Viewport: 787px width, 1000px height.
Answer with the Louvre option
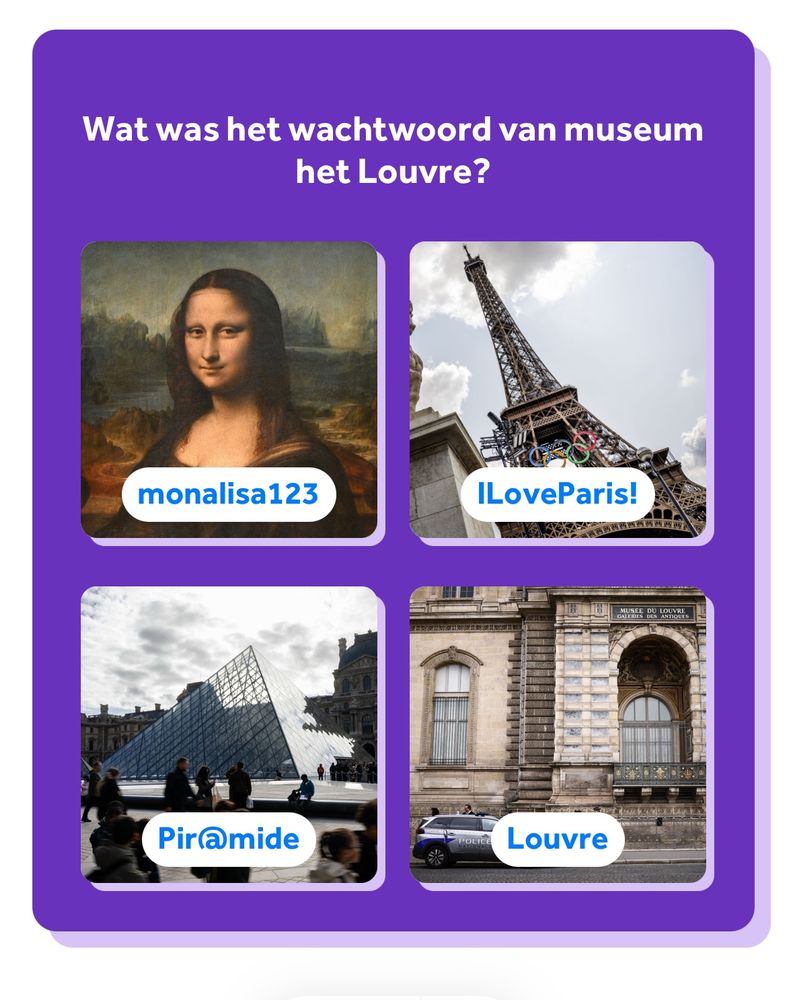[558, 735]
